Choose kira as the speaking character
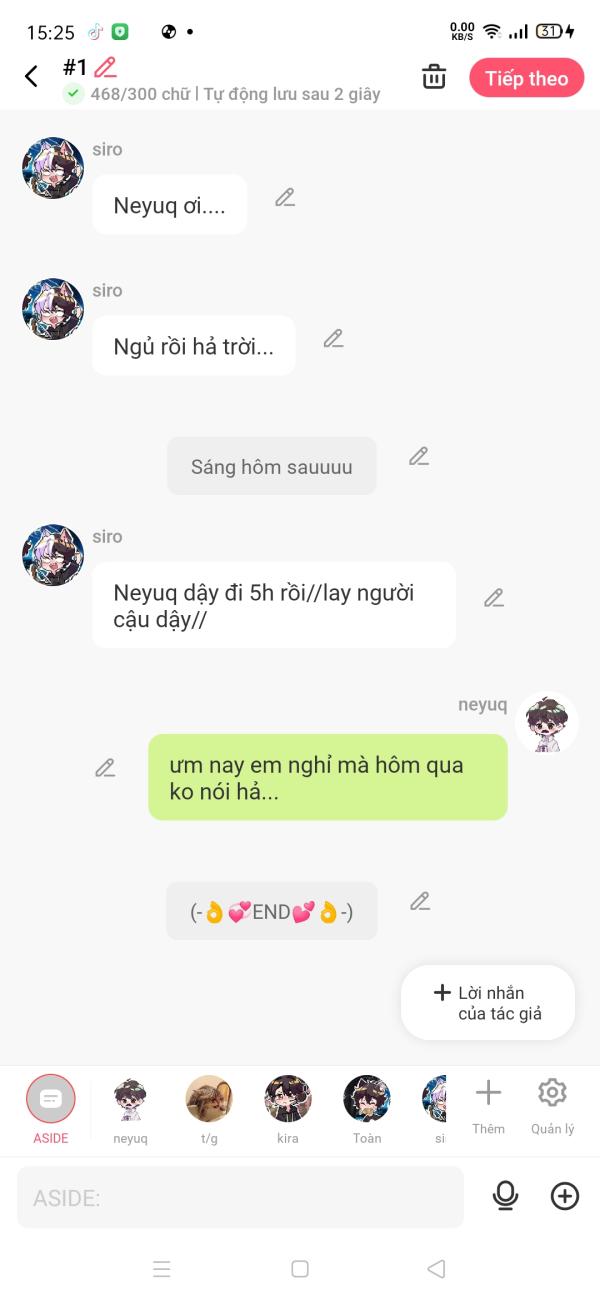 pos(288,1110)
